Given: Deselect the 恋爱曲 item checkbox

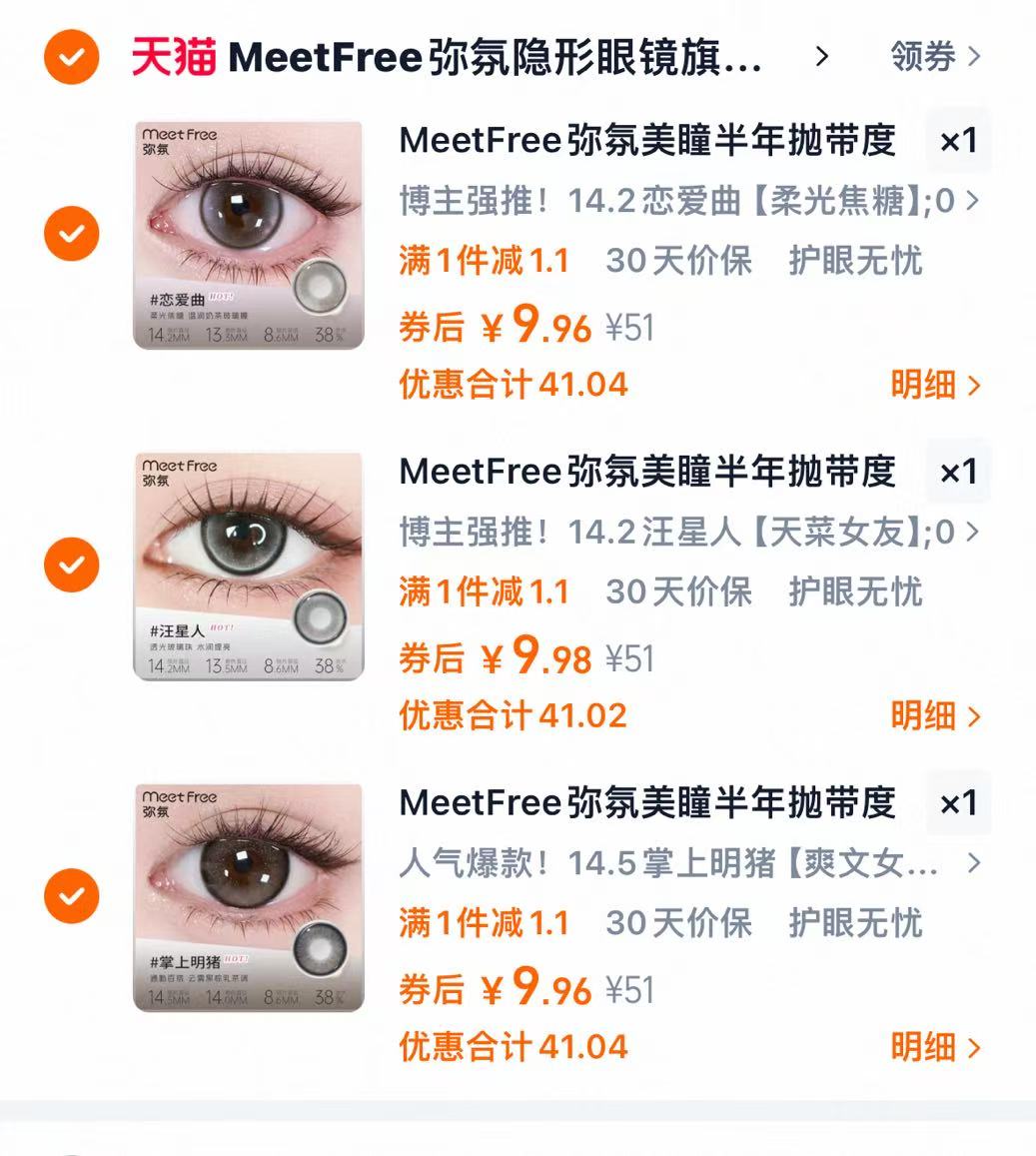Looking at the screenshot, I should [70, 235].
